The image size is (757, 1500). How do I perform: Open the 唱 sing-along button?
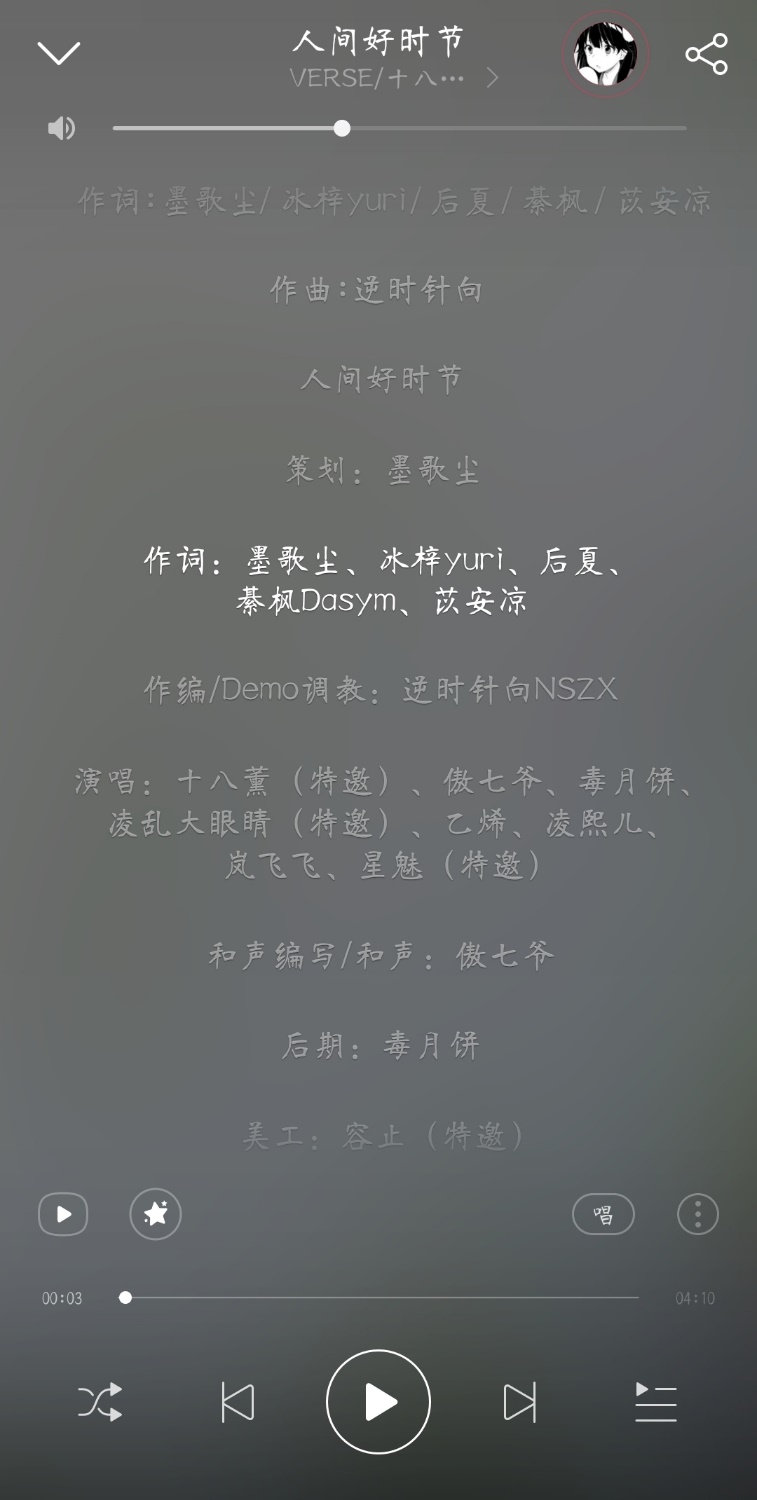click(603, 1214)
